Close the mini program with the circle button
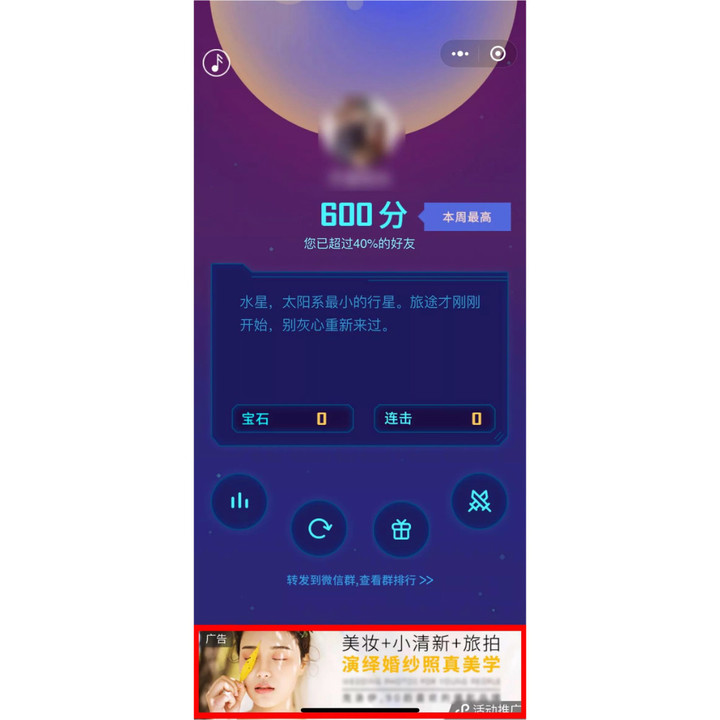 coord(498,54)
